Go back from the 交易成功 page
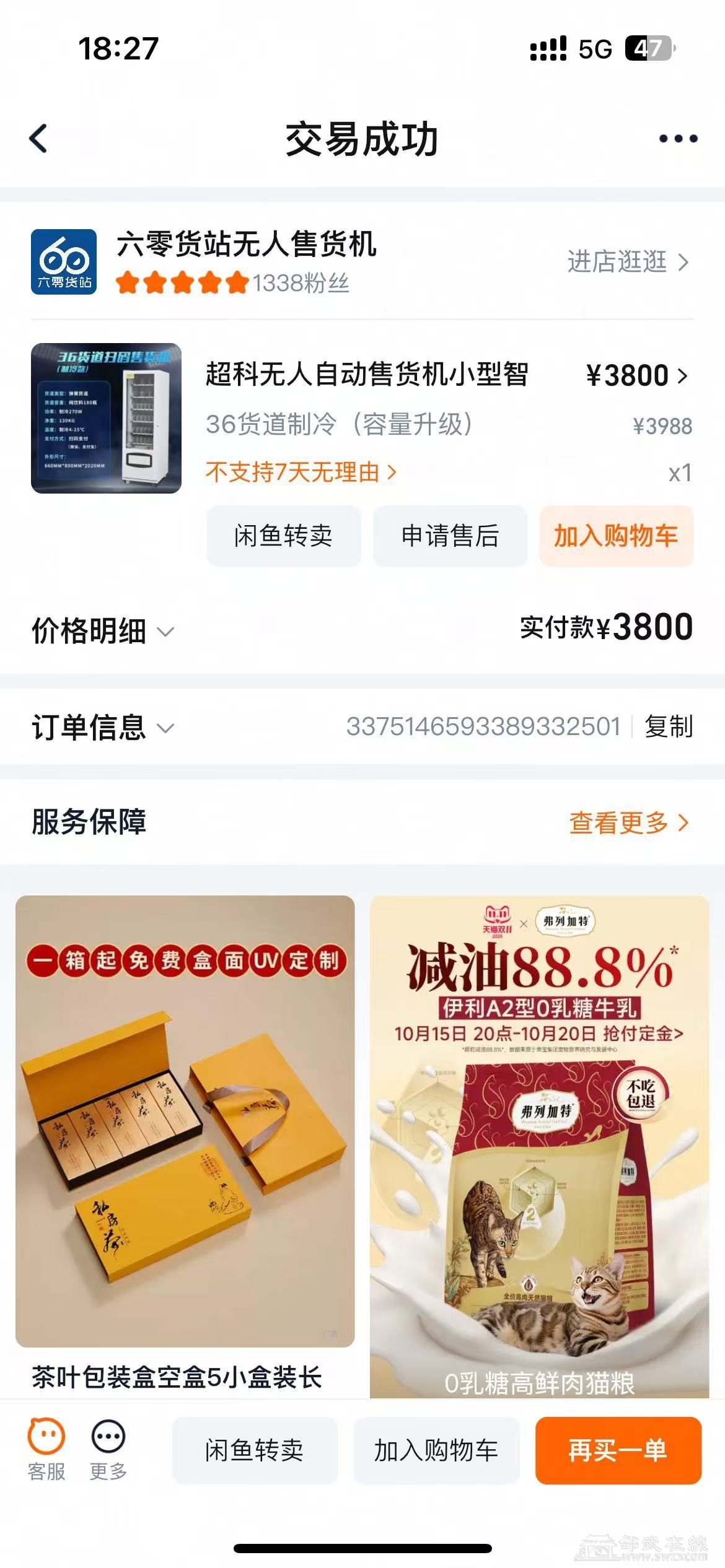Screen dimensions: 725x1568 (x=38, y=138)
